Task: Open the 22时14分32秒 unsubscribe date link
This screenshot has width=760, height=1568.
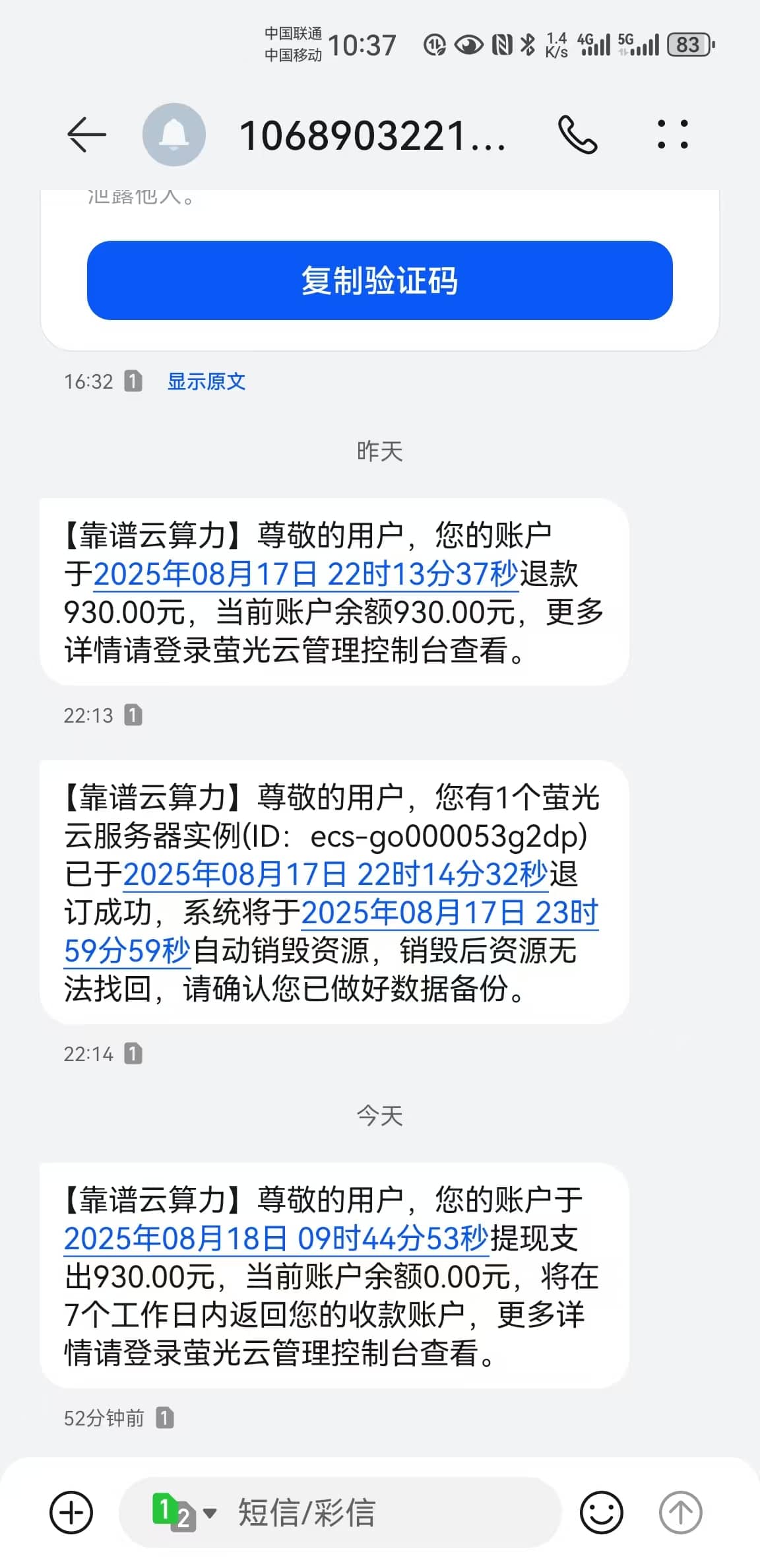Action: point(335,875)
